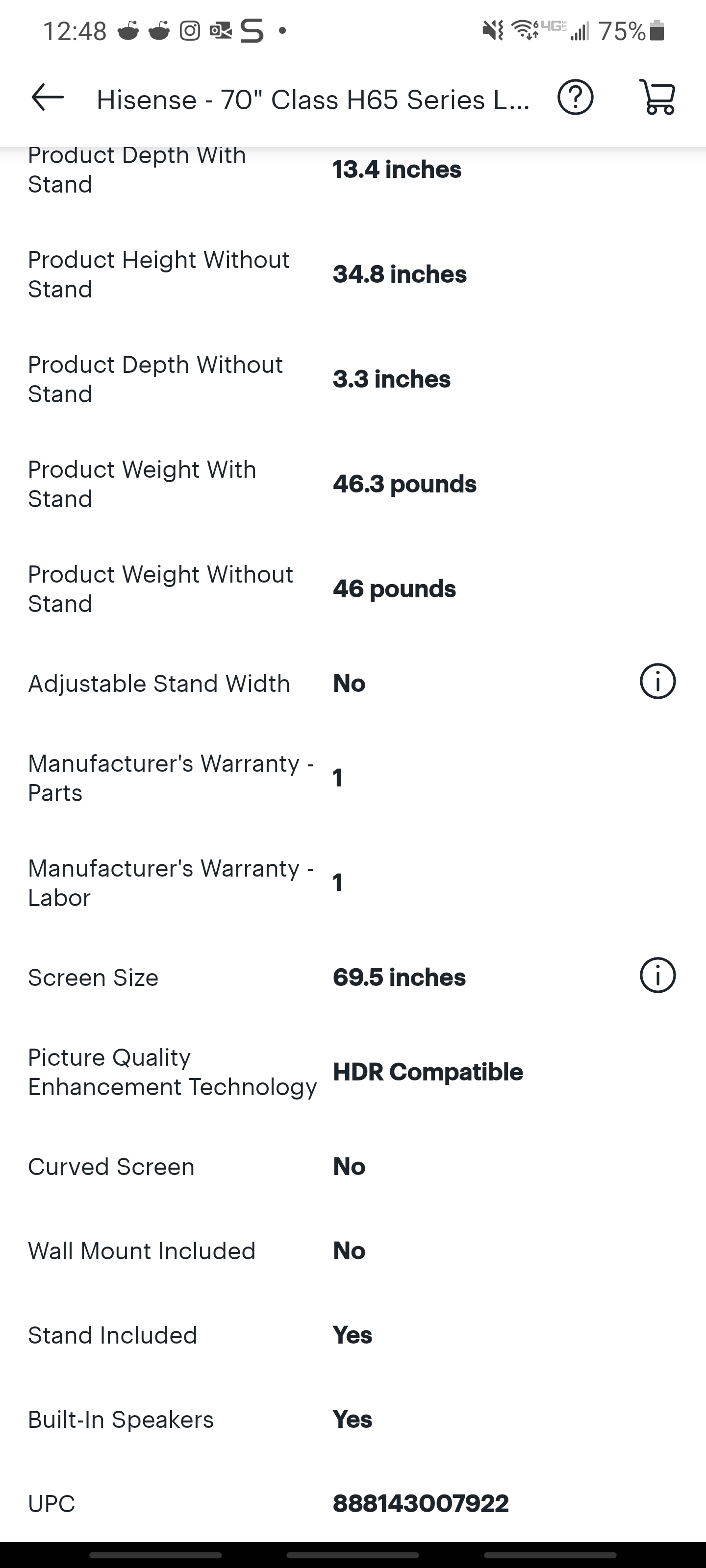Viewport: 706px width, 1568px height.
Task: Show info about Adjustable Stand Width
Action: tap(657, 681)
